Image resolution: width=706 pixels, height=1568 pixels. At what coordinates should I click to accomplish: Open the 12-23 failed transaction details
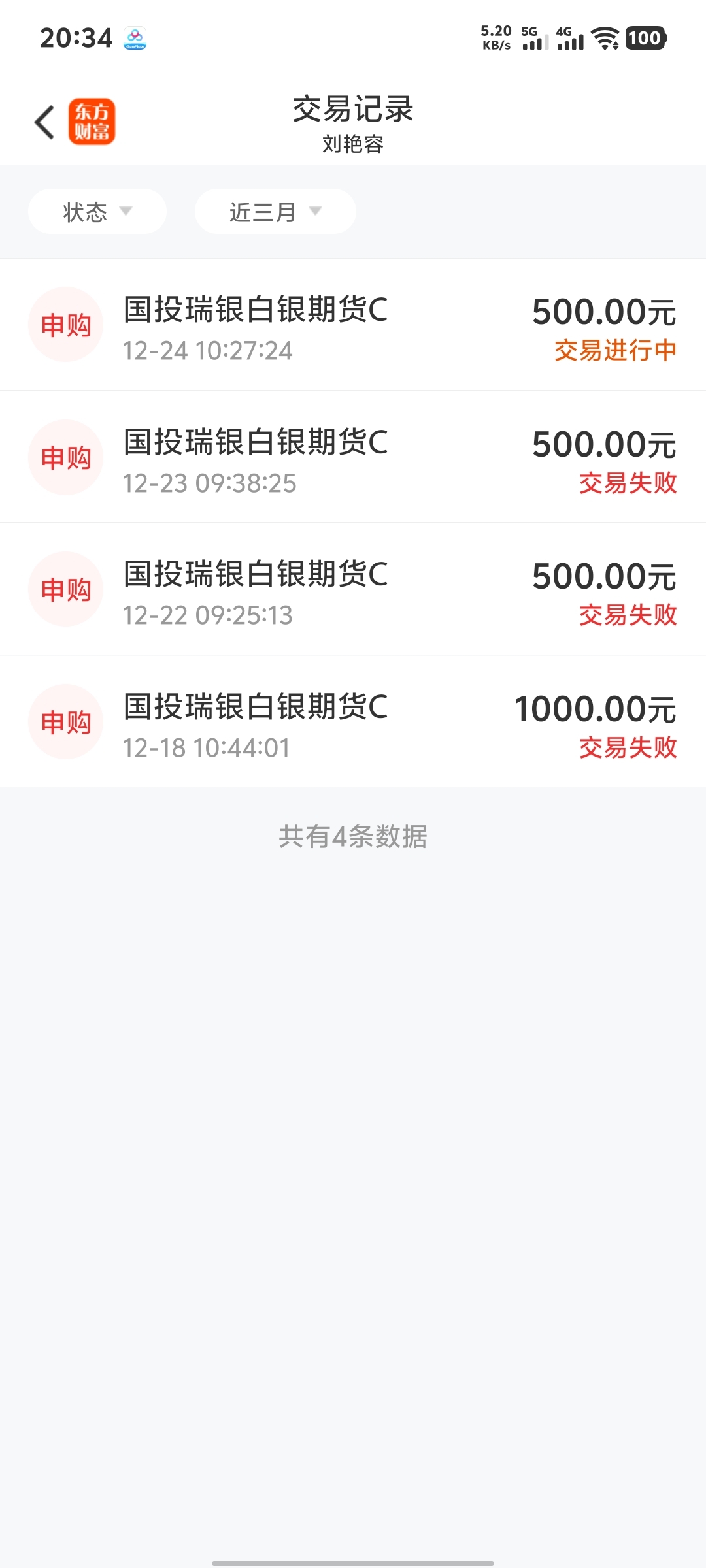pyautogui.click(x=353, y=457)
